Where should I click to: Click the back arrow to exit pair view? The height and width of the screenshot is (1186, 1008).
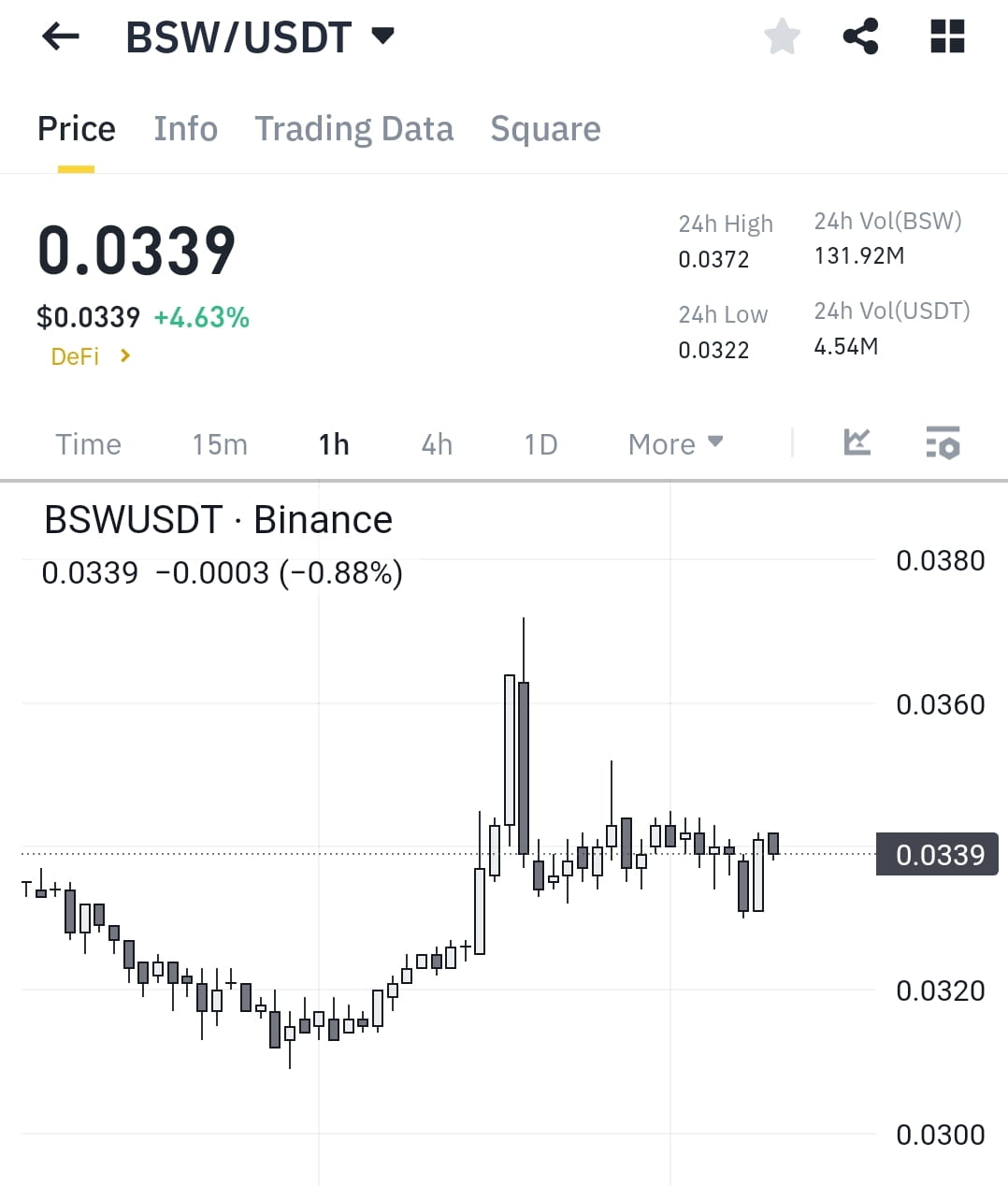tap(60, 36)
